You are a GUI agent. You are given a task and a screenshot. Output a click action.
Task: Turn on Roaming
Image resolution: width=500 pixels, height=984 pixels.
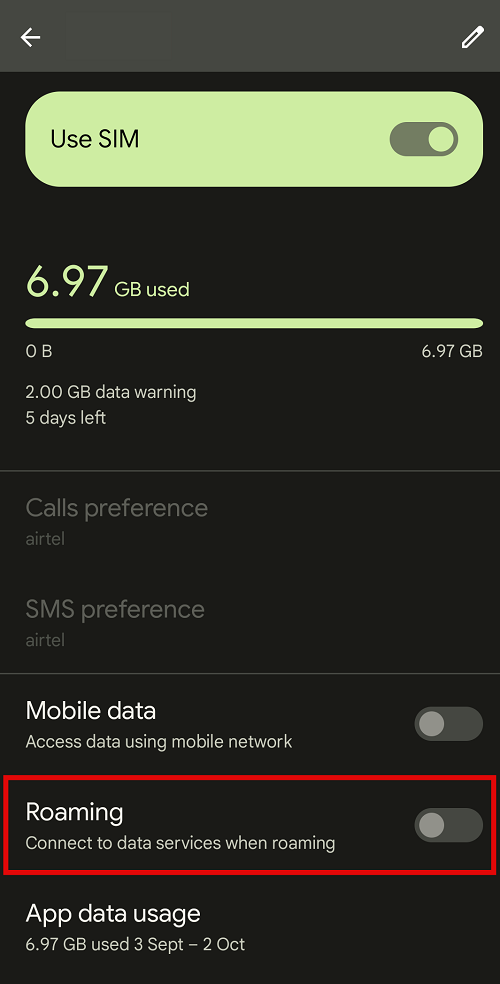pos(449,825)
